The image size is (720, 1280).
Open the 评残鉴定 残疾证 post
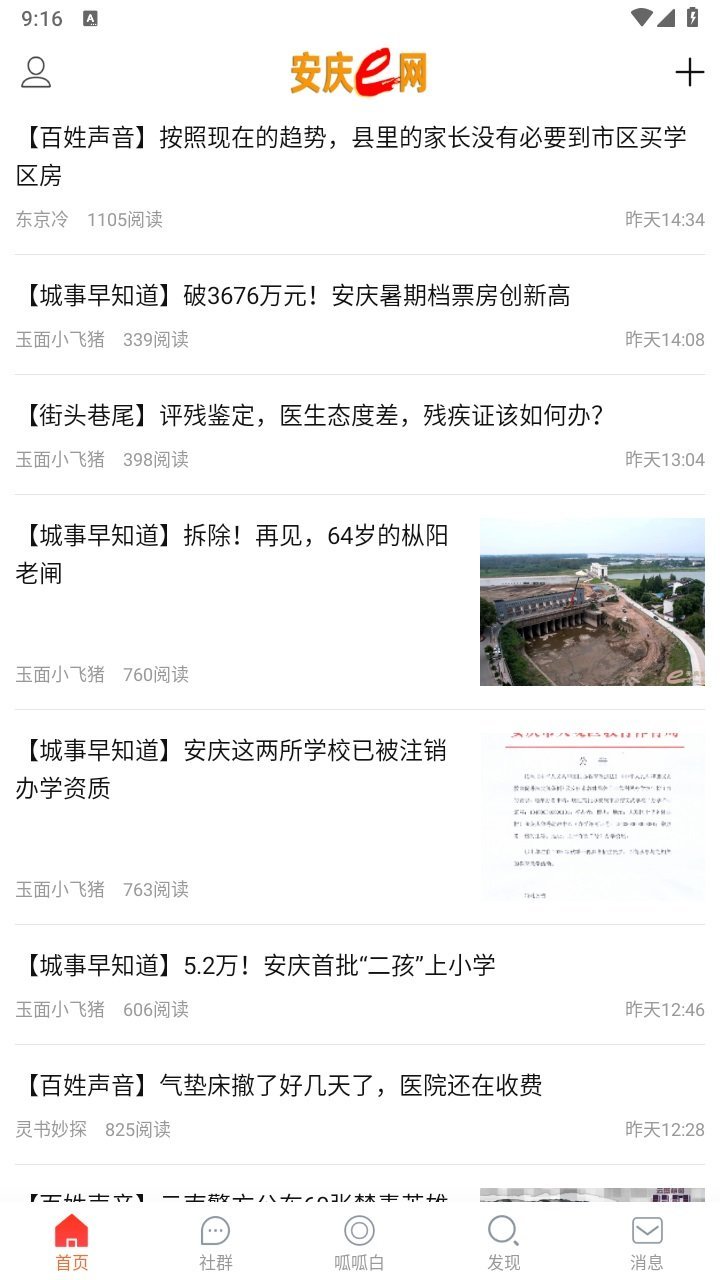pos(310,416)
